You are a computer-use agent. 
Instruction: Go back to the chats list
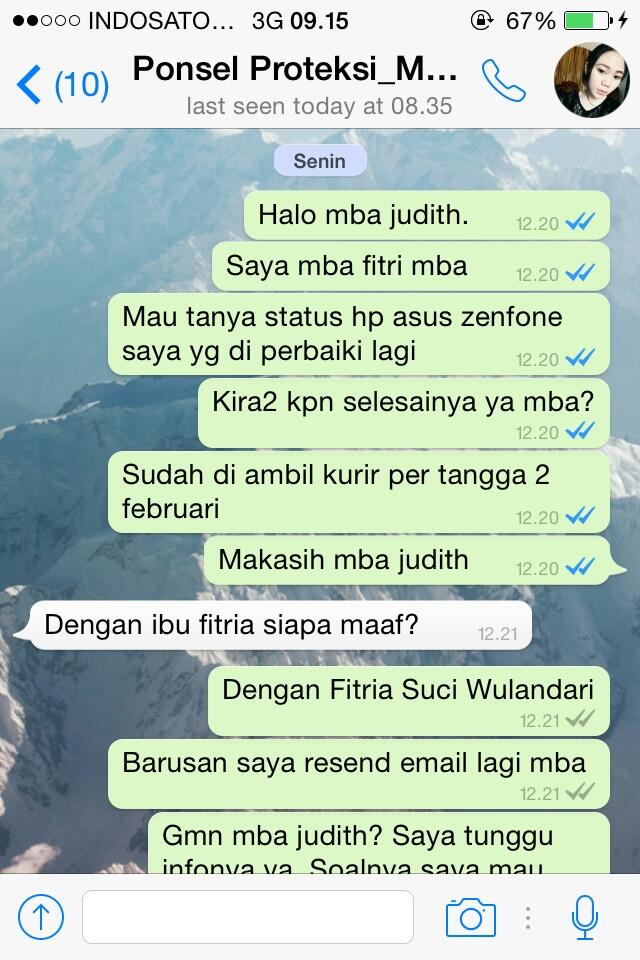click(60, 86)
